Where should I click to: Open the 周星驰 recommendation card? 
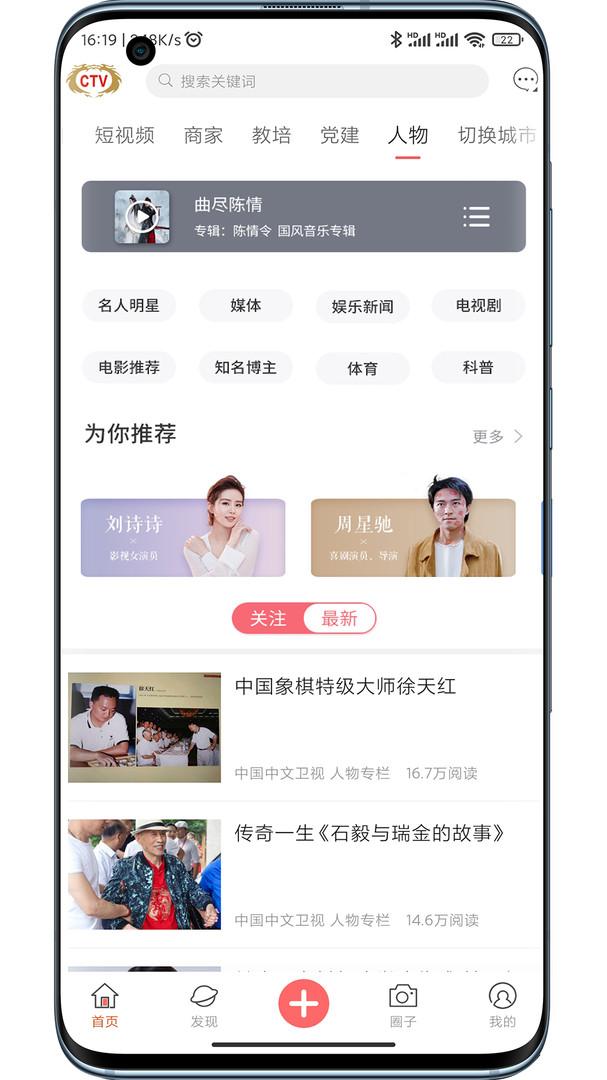413,537
